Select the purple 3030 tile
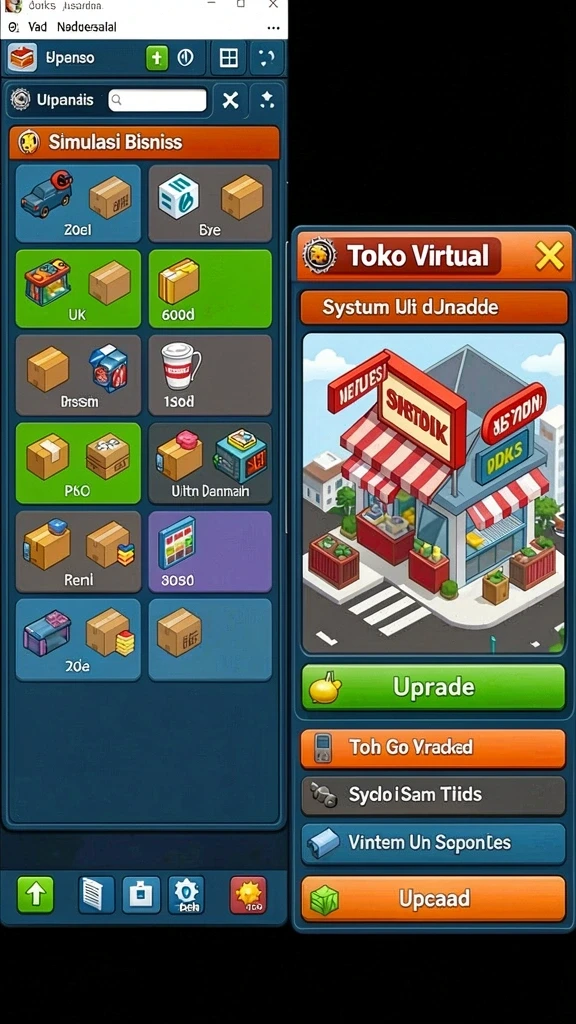The height and width of the screenshot is (1024, 576). tap(210, 552)
